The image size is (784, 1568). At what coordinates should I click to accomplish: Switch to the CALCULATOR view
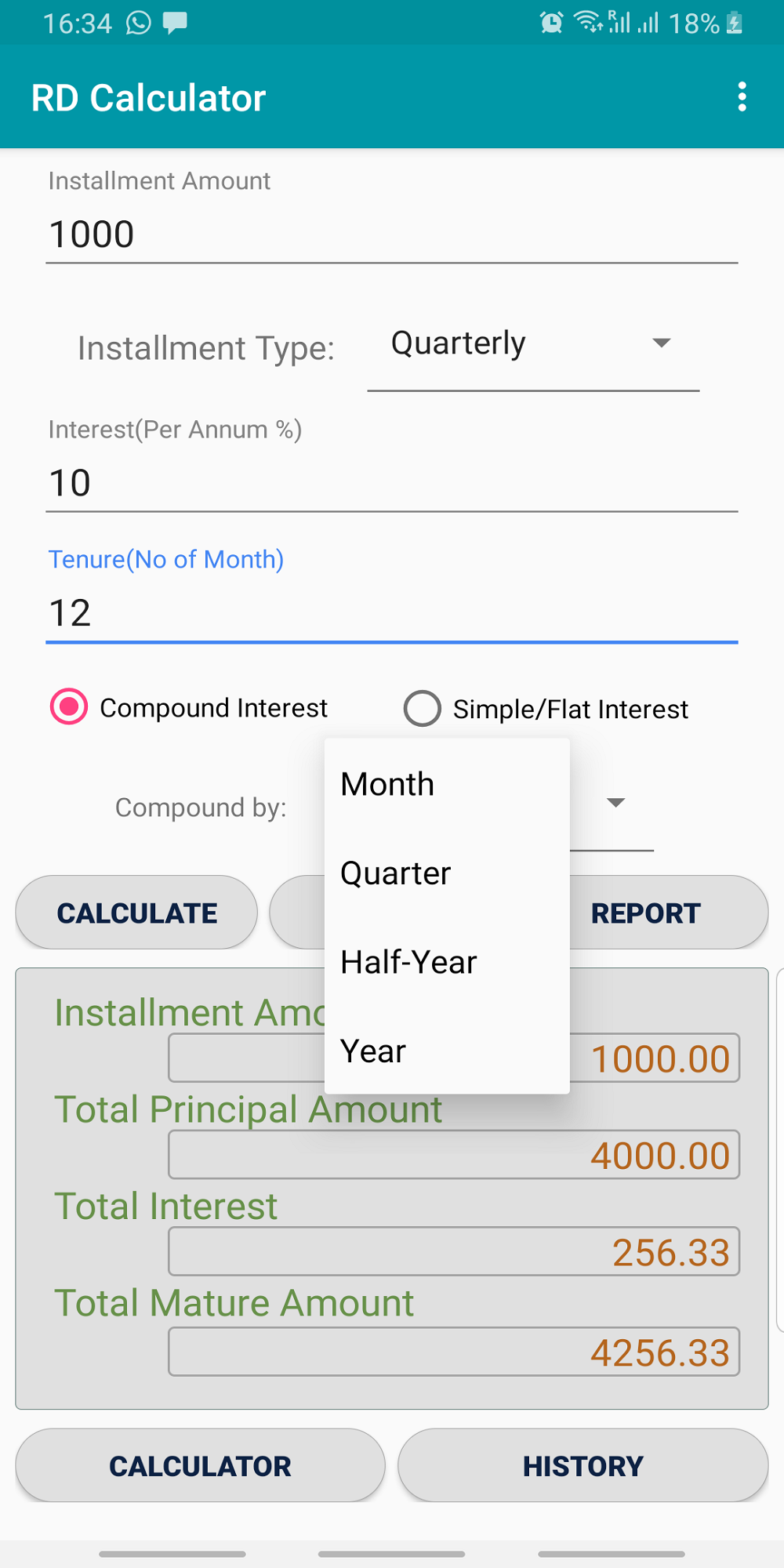200,1465
